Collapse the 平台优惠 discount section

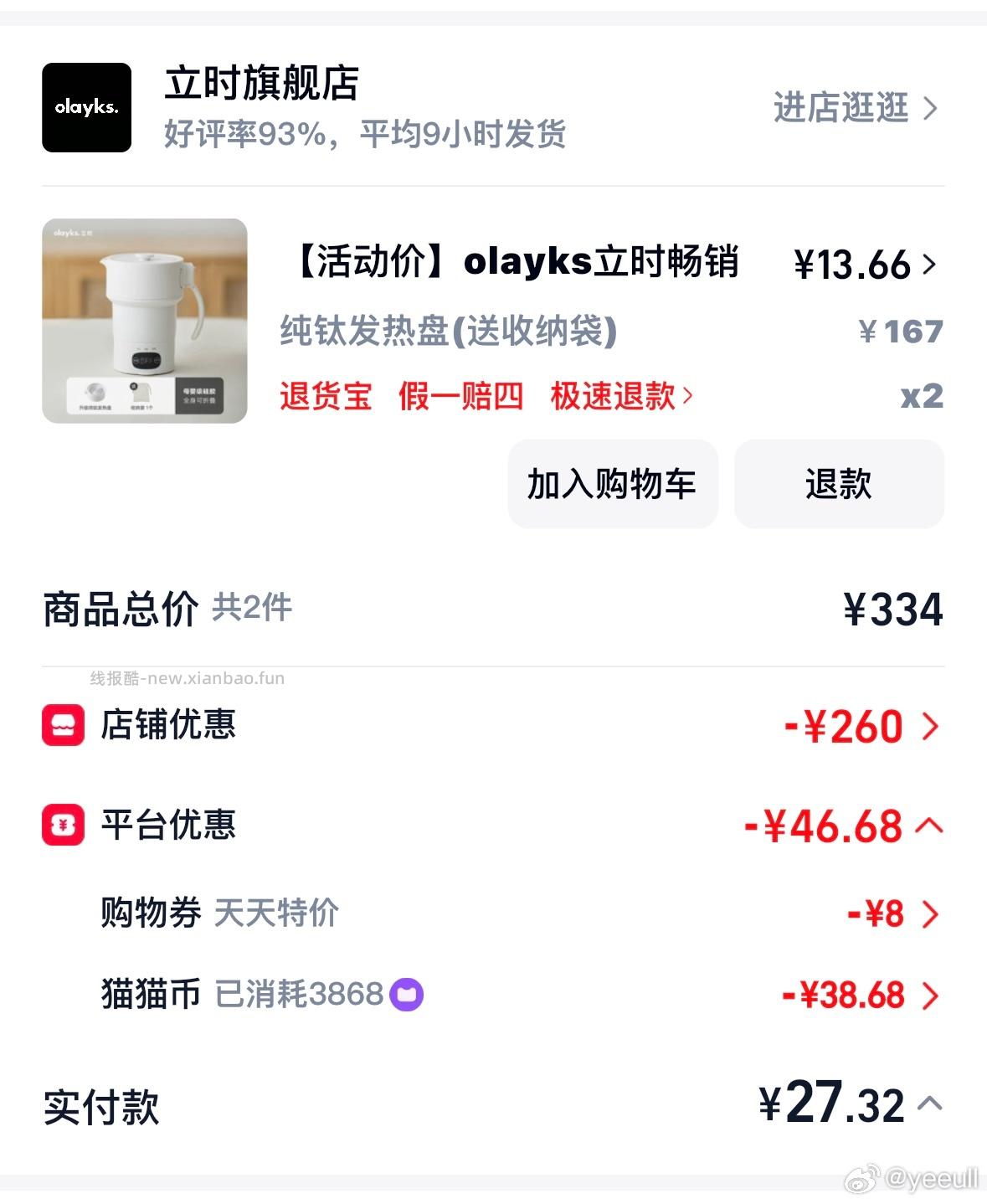pyautogui.click(x=928, y=826)
